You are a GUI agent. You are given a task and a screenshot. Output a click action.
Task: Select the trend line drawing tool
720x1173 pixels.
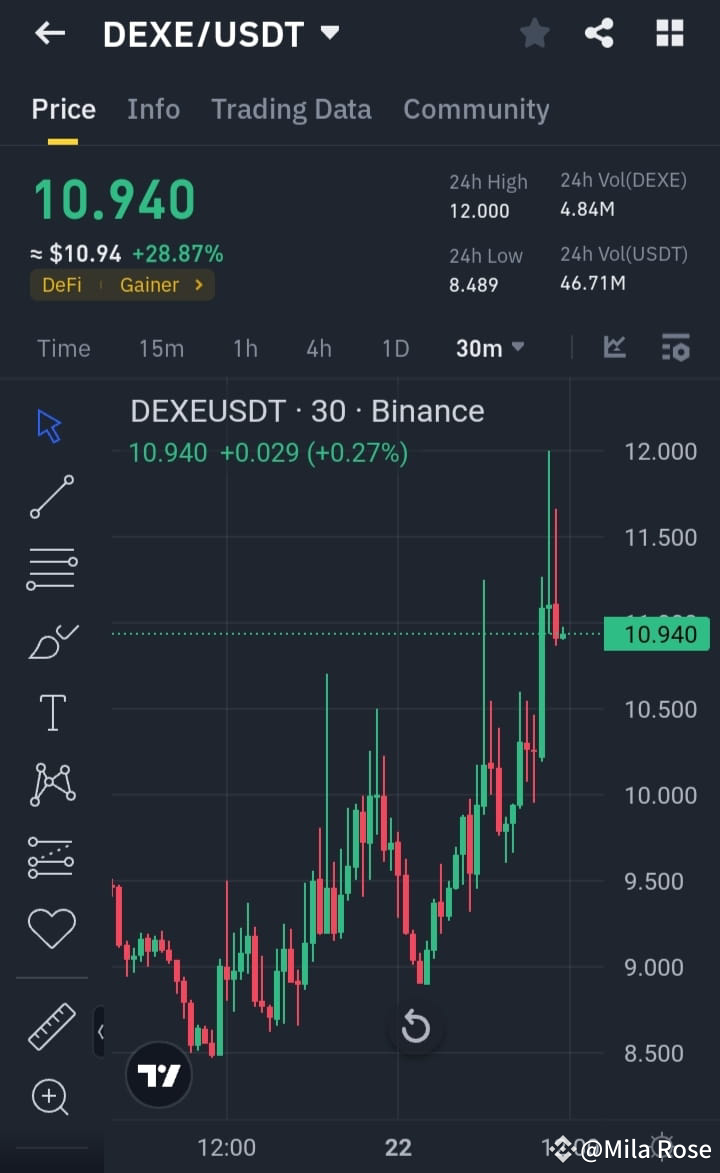point(51,497)
